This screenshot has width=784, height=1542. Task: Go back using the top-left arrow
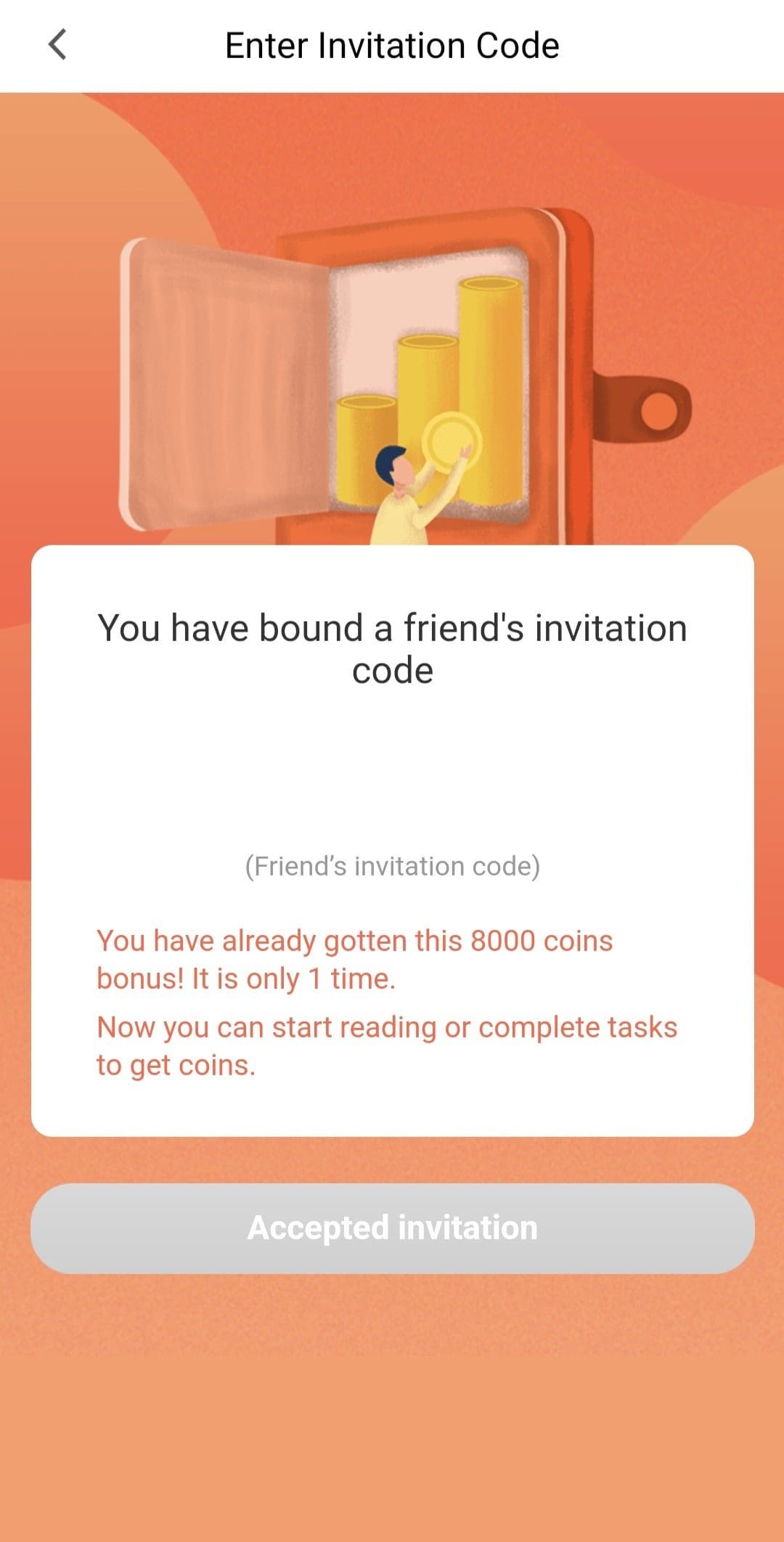(57, 45)
